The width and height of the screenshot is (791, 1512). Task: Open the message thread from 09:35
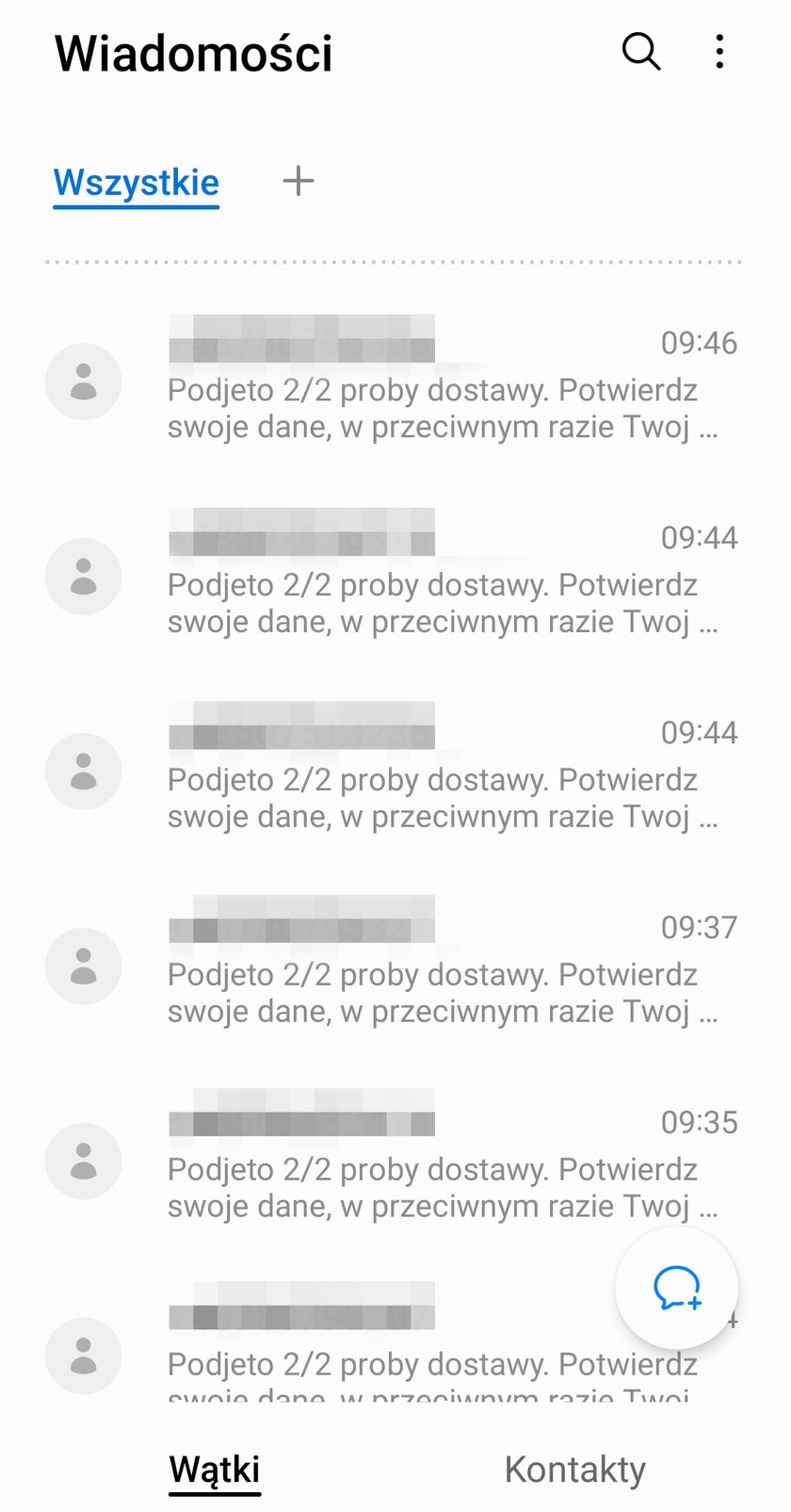pyautogui.click(x=395, y=1161)
